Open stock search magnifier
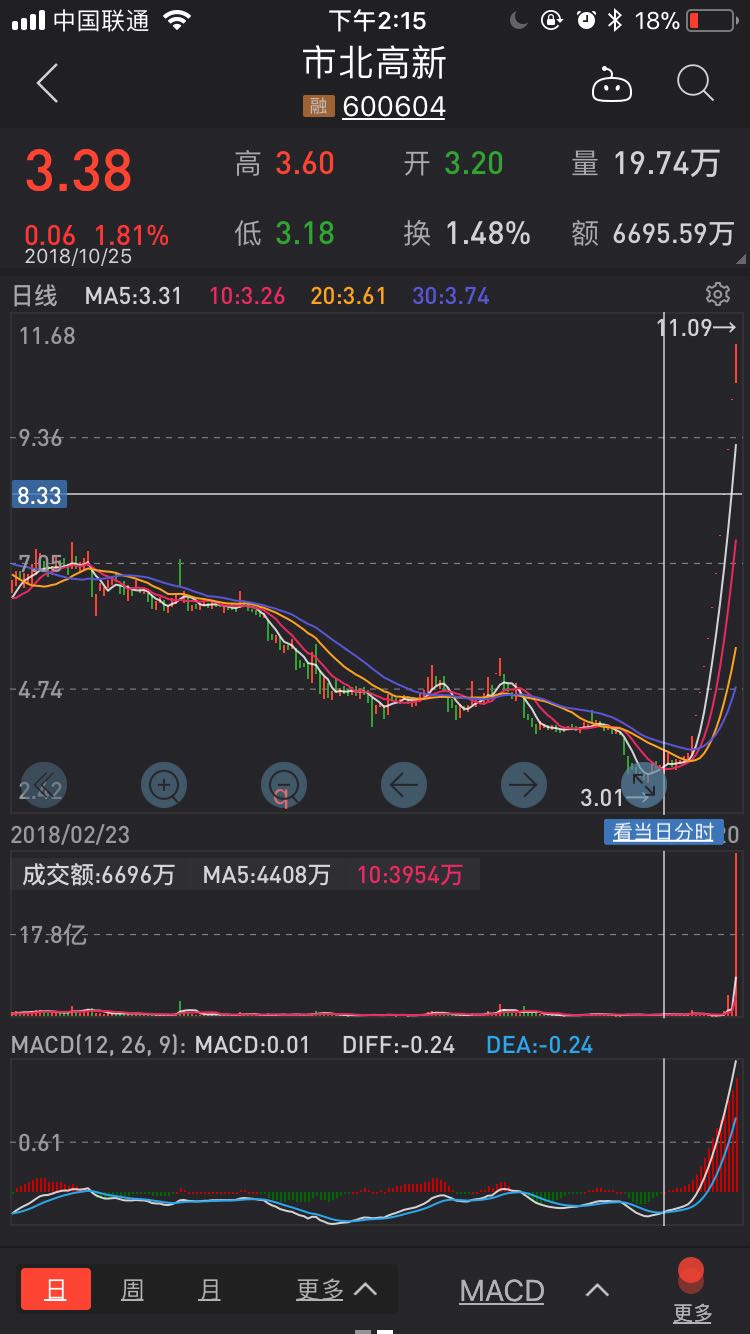Viewport: 750px width, 1334px height. point(695,83)
